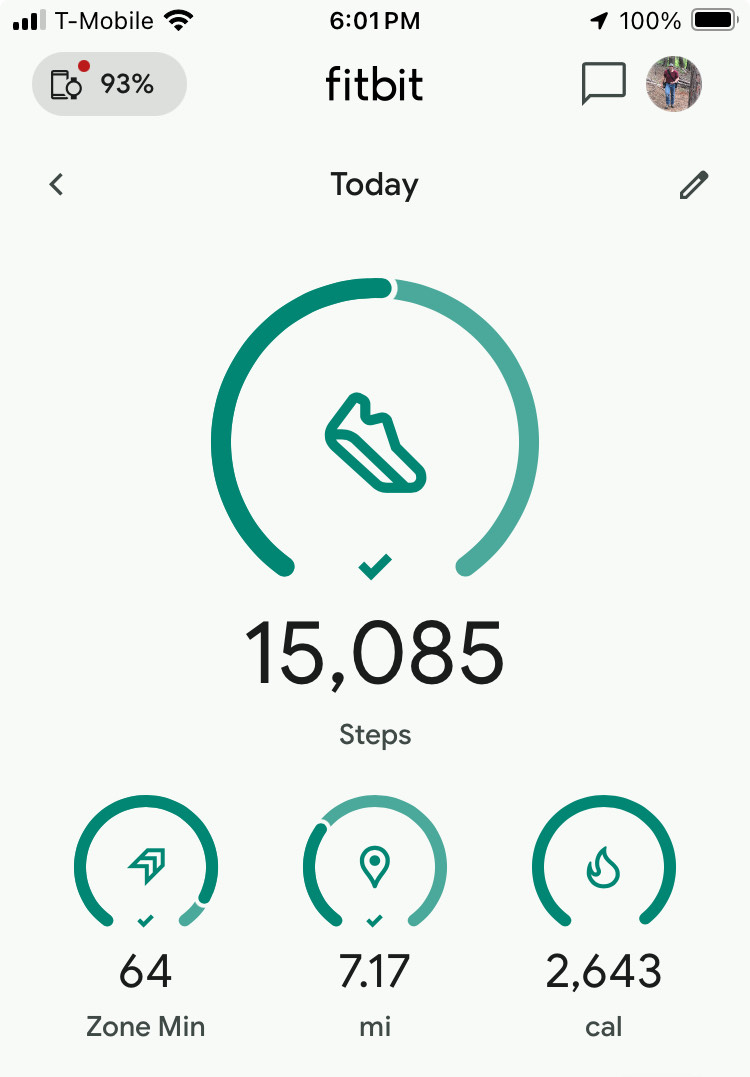Go to the previous day
750x1077 pixels.
click(x=57, y=184)
